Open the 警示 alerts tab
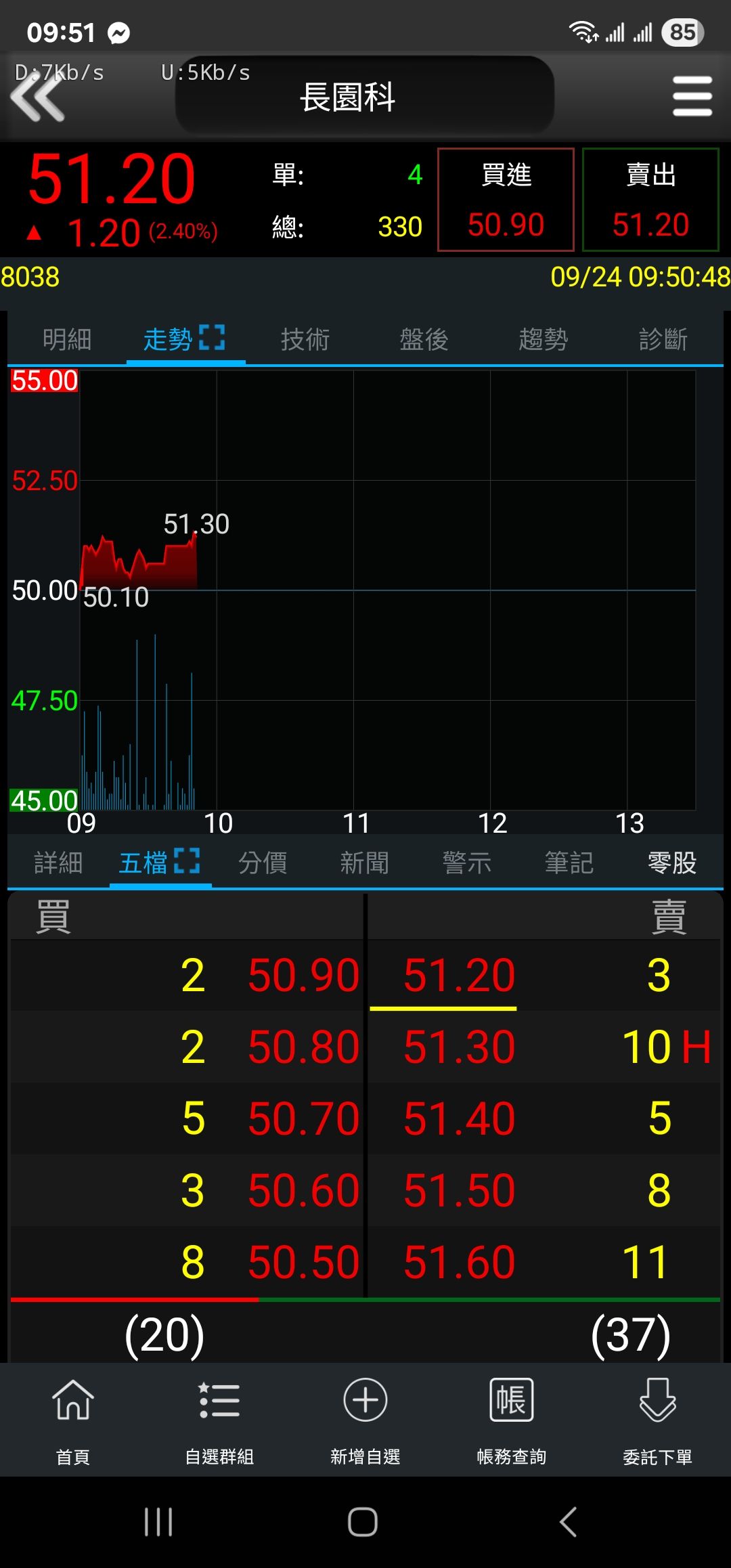 tap(467, 863)
